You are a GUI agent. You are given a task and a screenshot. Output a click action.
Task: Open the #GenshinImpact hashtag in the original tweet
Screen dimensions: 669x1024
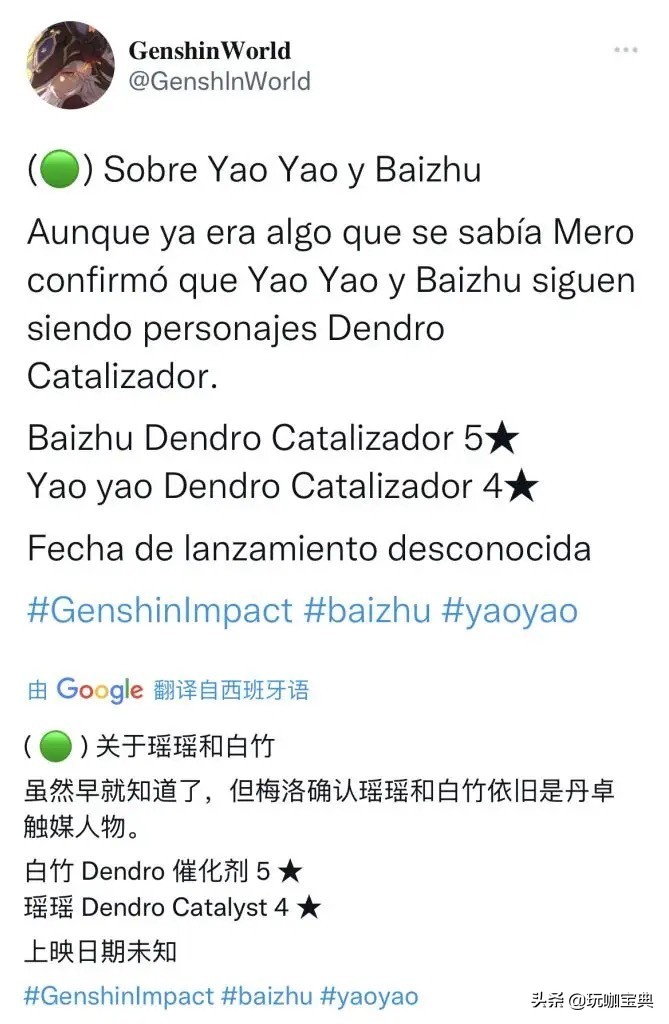click(160, 610)
